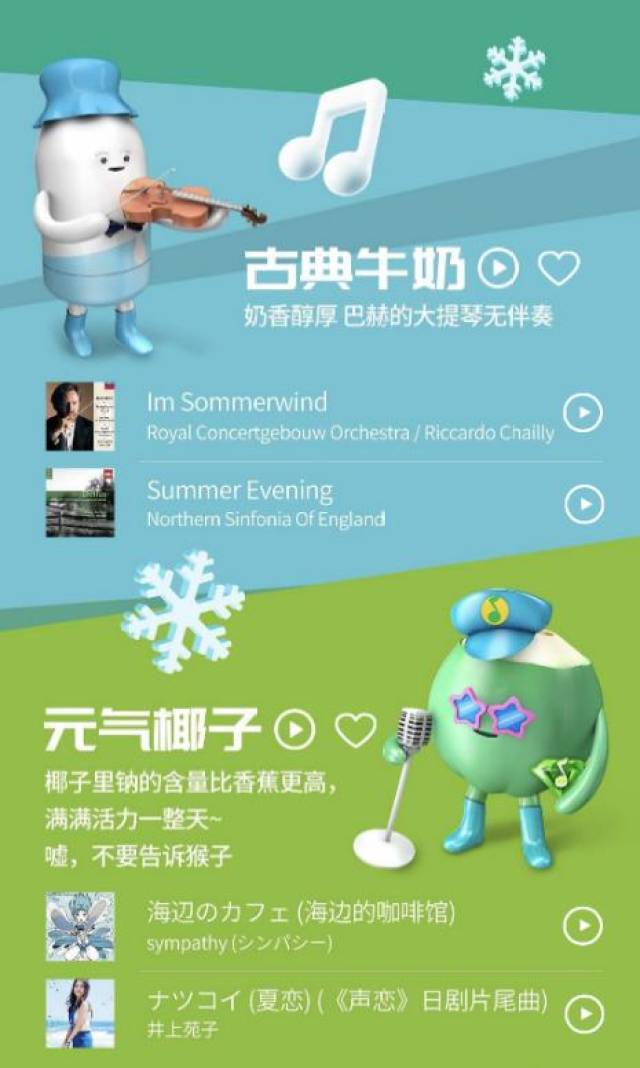Play ナツコイ (夏恋) by 井上苑子
640x1068 pixels.
pyautogui.click(x=583, y=1014)
